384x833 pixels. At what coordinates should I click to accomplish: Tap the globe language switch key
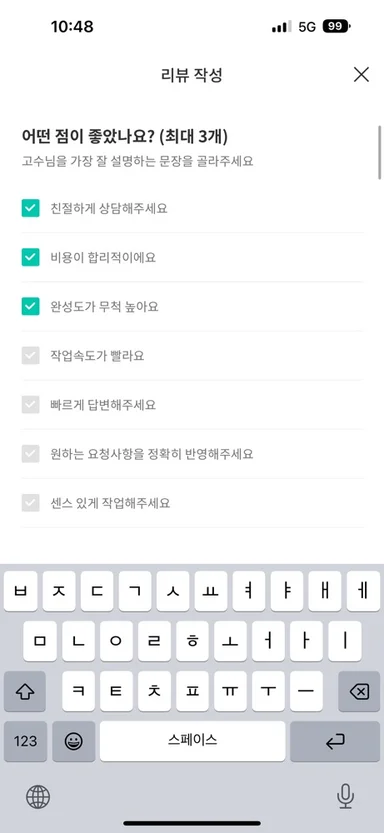pos(38,796)
